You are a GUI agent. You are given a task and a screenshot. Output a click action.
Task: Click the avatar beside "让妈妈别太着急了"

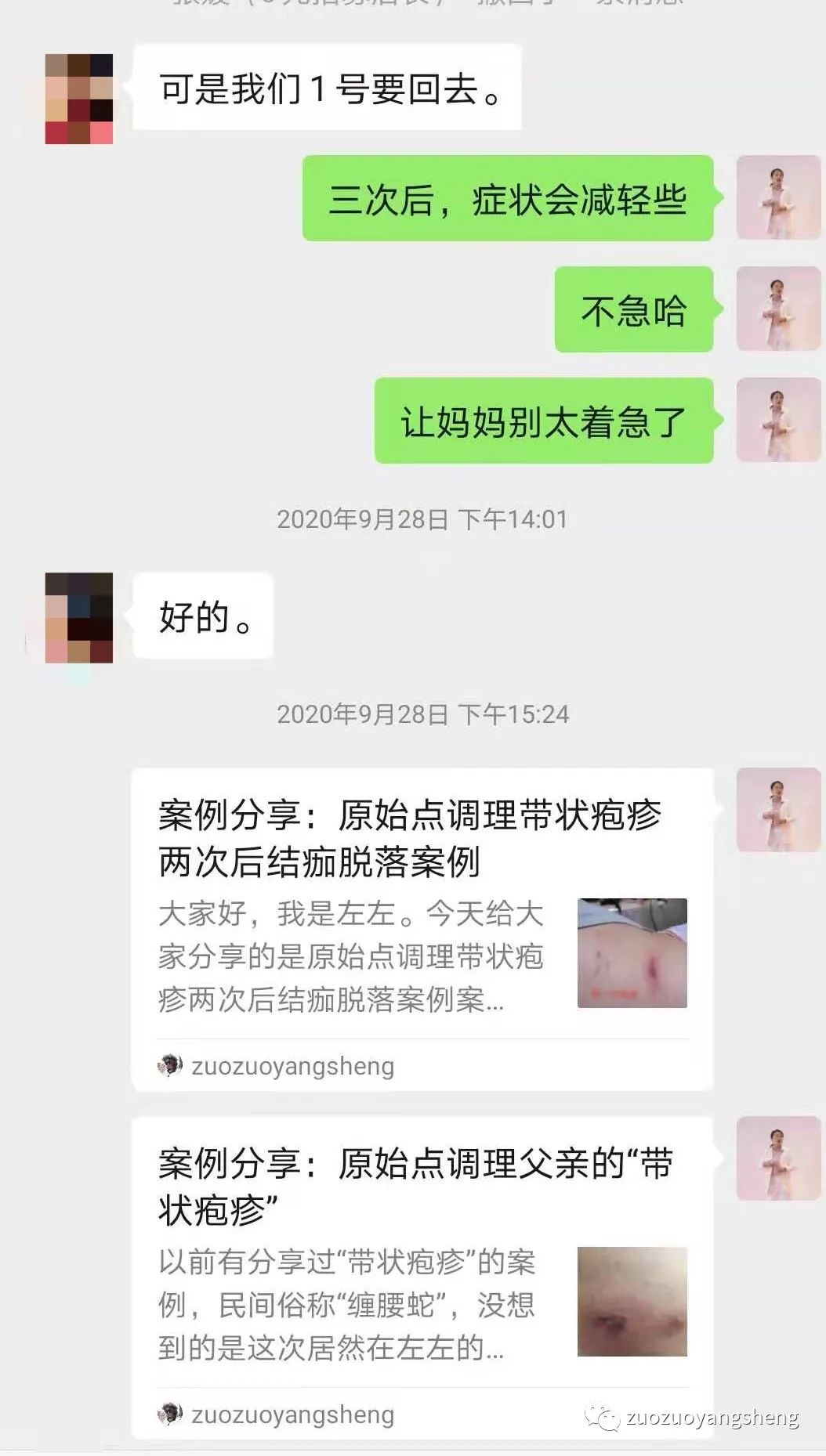[777, 419]
